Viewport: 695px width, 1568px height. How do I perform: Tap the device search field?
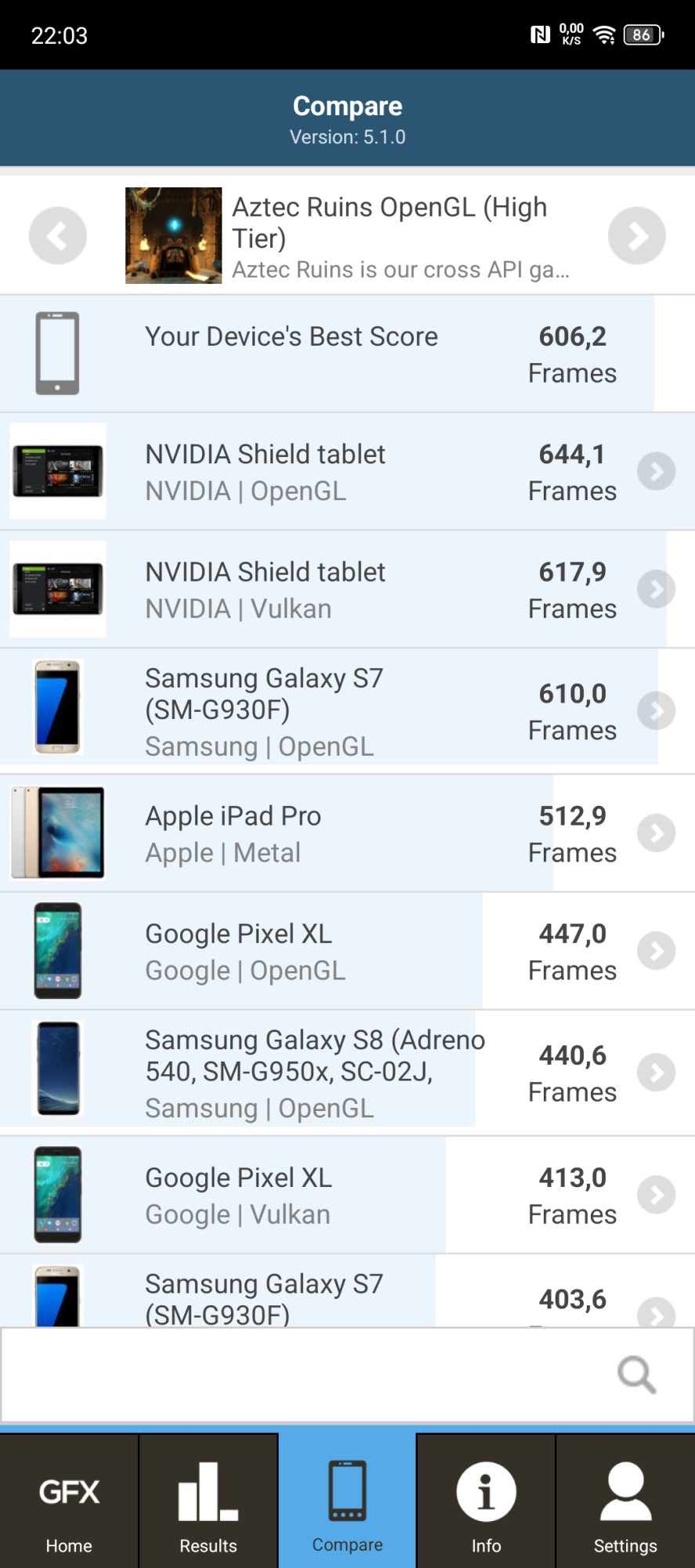click(306, 1374)
